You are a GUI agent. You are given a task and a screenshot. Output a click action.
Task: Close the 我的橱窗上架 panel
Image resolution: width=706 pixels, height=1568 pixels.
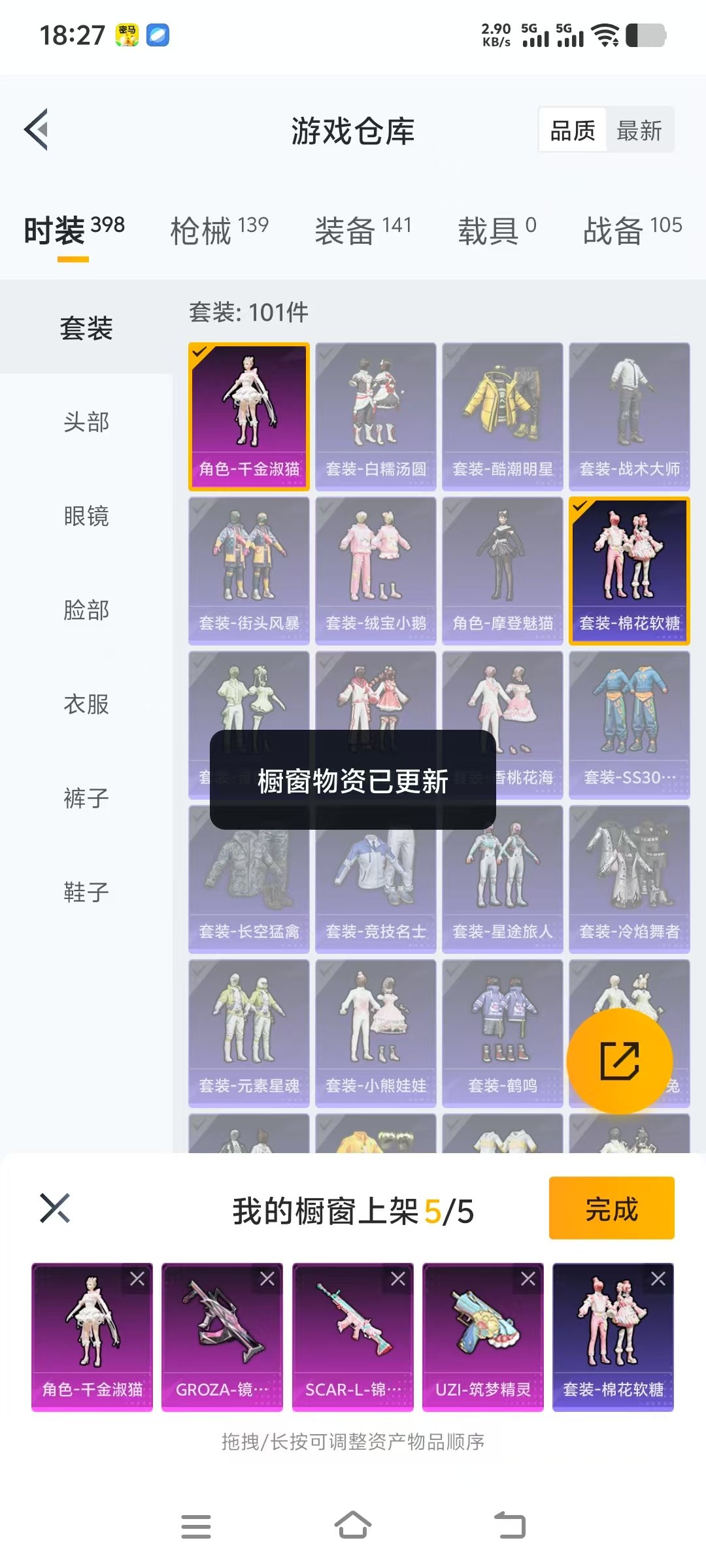coord(55,1207)
